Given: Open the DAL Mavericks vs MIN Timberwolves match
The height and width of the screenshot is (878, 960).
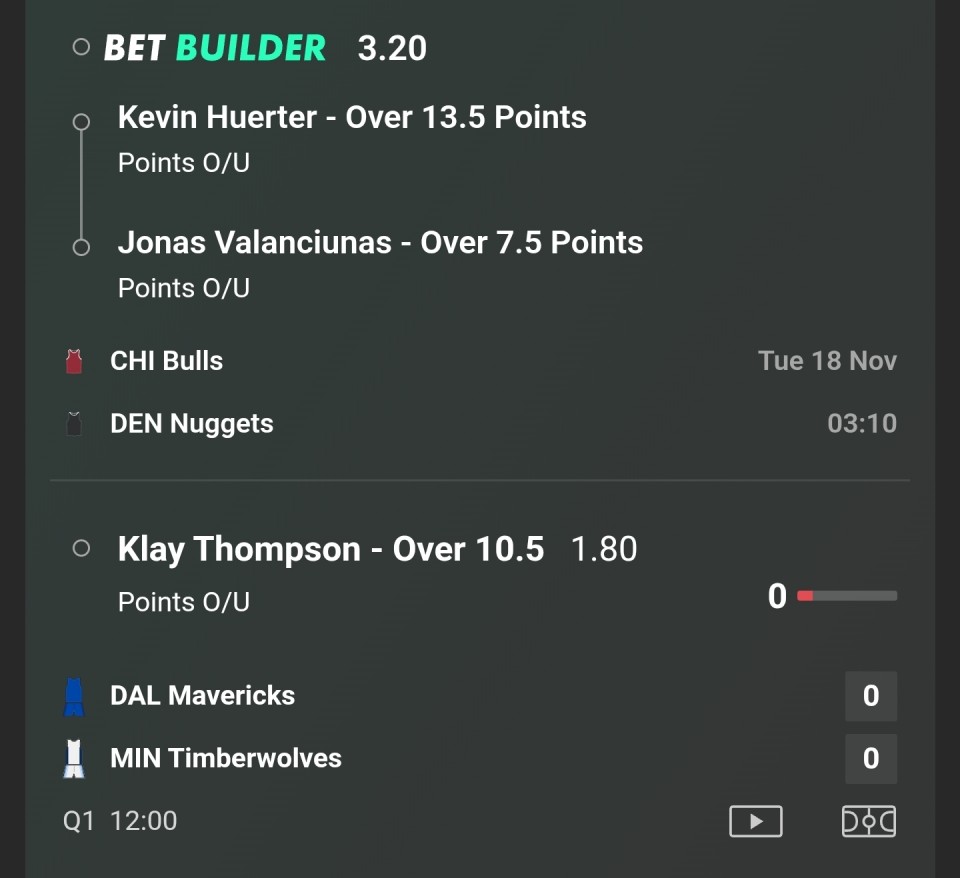Looking at the screenshot, I should 225,726.
